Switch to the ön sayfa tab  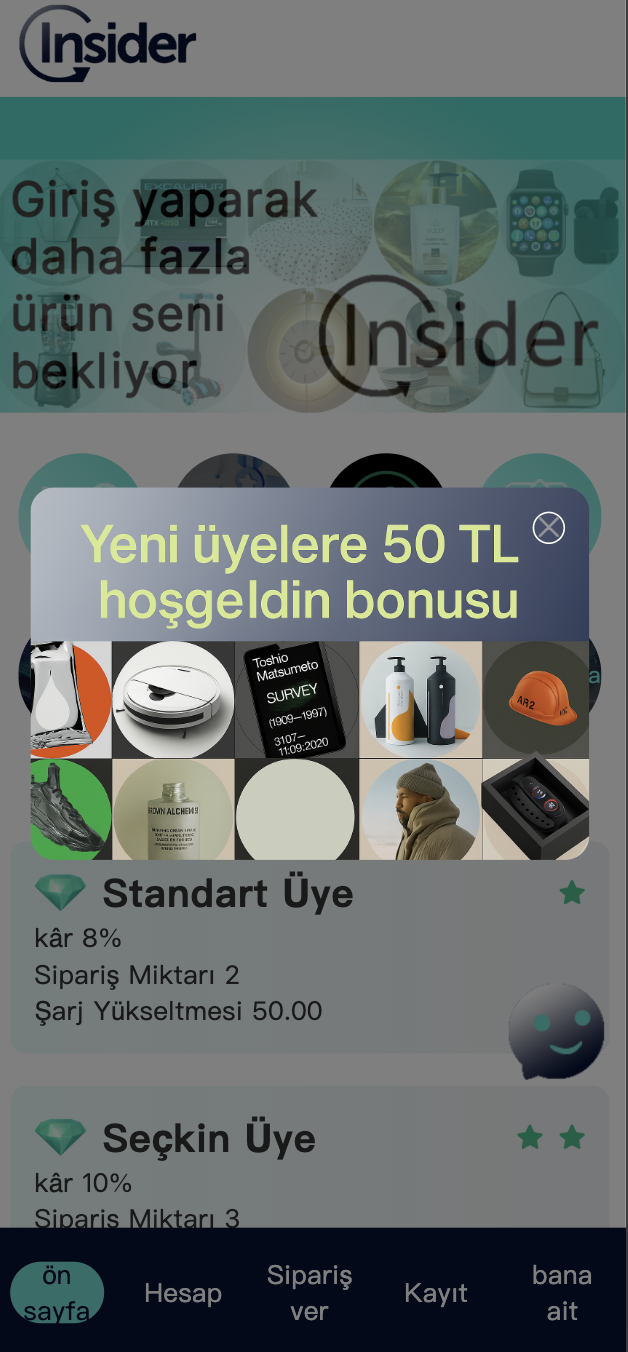[x=57, y=1293]
